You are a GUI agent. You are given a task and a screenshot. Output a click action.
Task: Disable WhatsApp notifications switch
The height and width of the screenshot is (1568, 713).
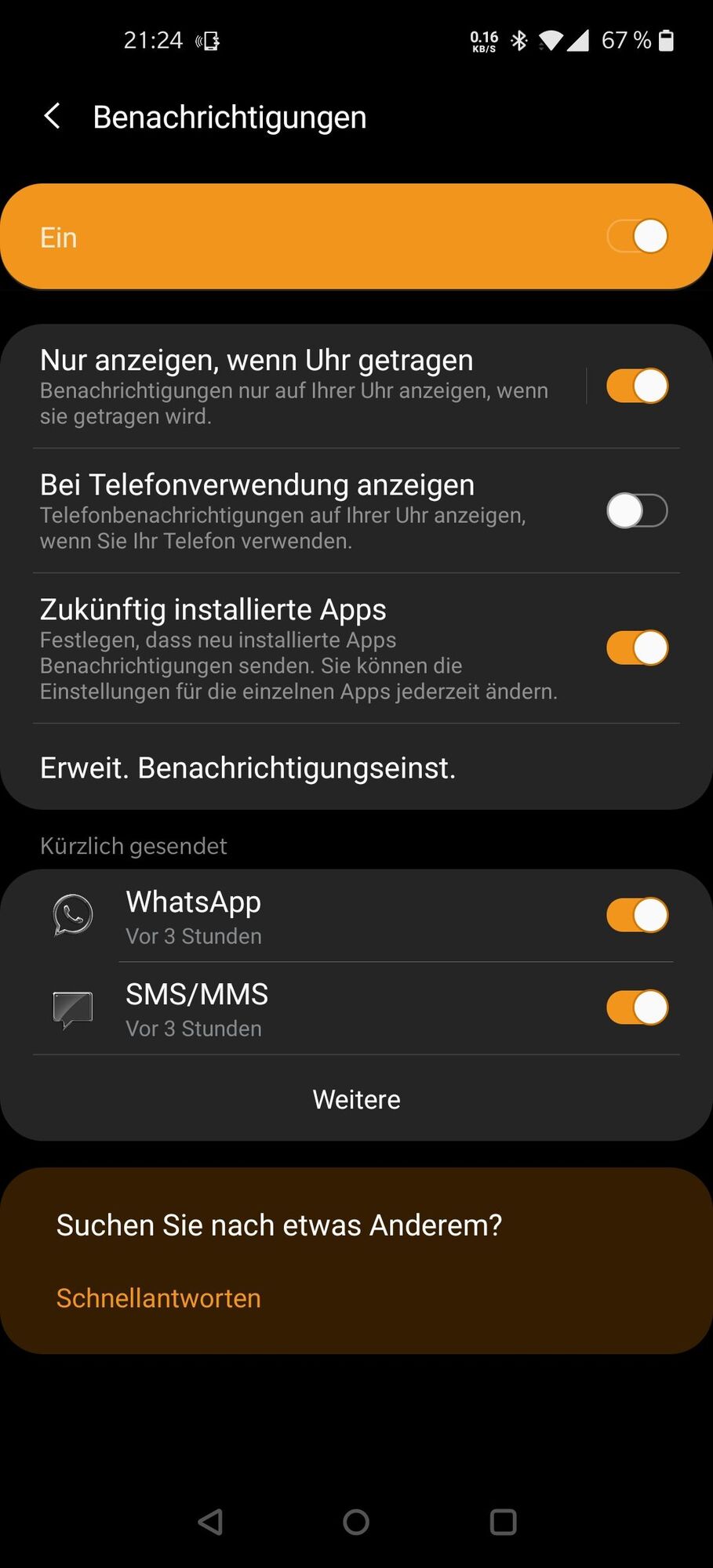(x=637, y=915)
